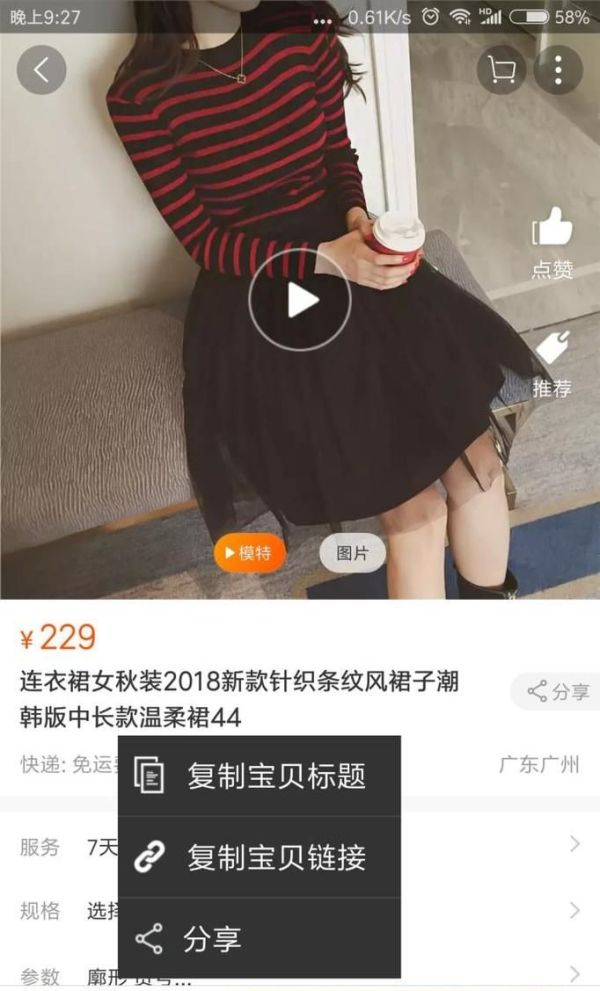Like this product with 点赞
Image resolution: width=600 pixels, height=991 pixels.
(552, 242)
